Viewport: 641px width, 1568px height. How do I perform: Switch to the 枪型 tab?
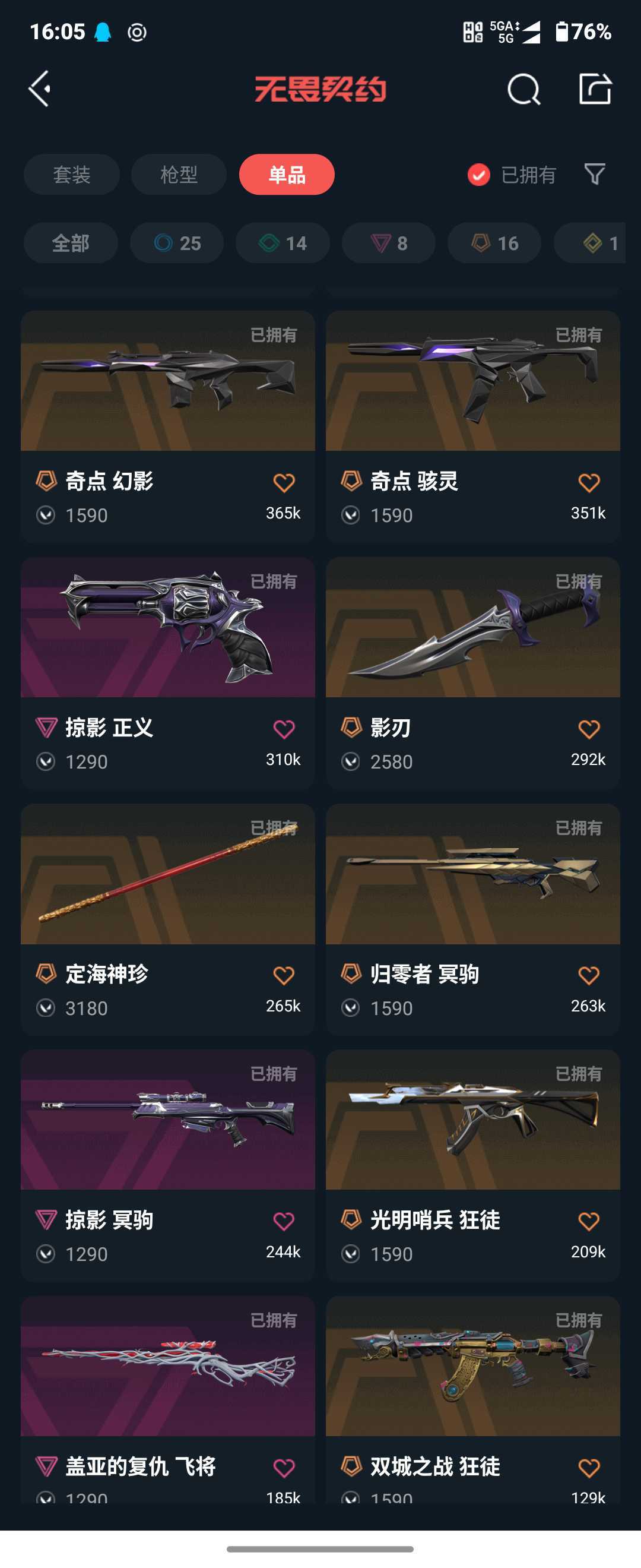click(179, 175)
